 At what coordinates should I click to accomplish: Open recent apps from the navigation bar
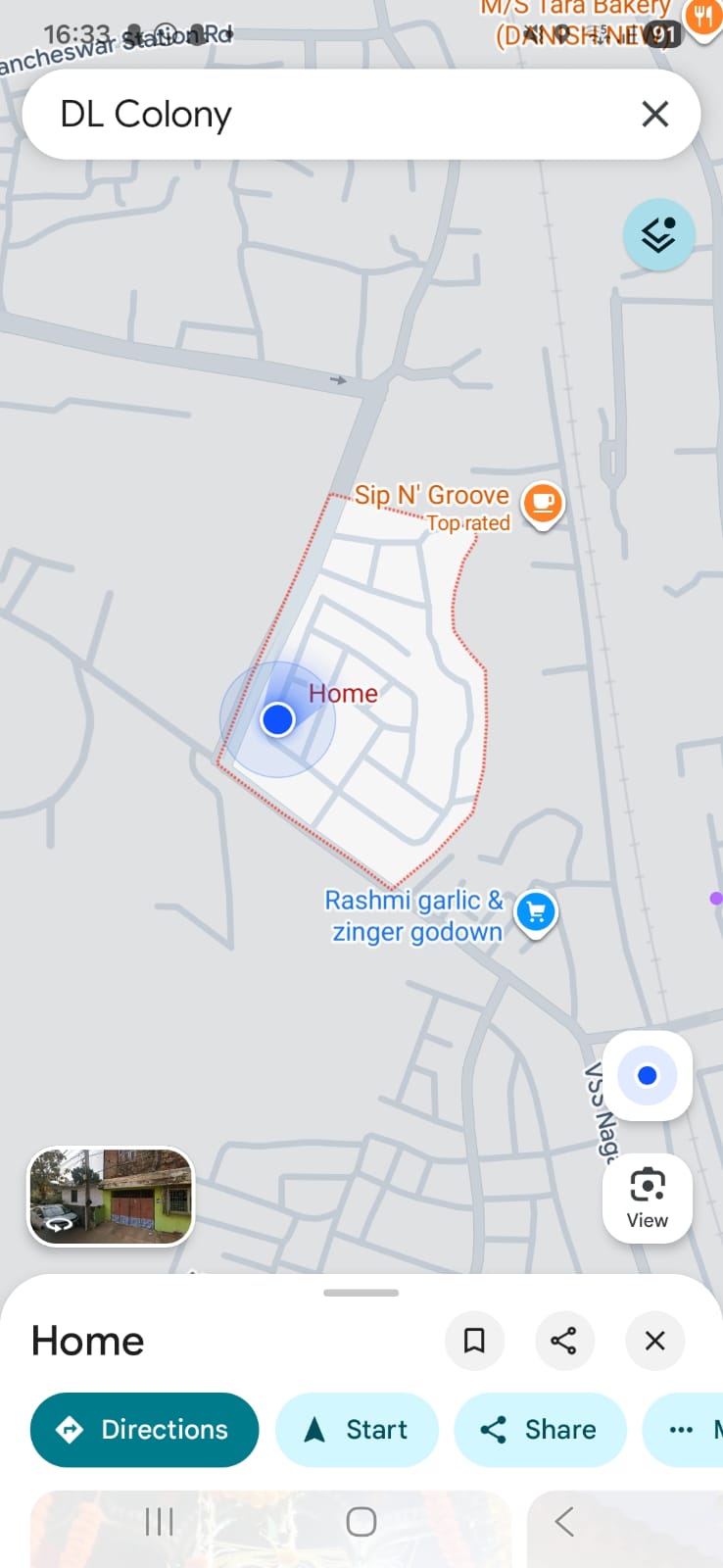(159, 1522)
